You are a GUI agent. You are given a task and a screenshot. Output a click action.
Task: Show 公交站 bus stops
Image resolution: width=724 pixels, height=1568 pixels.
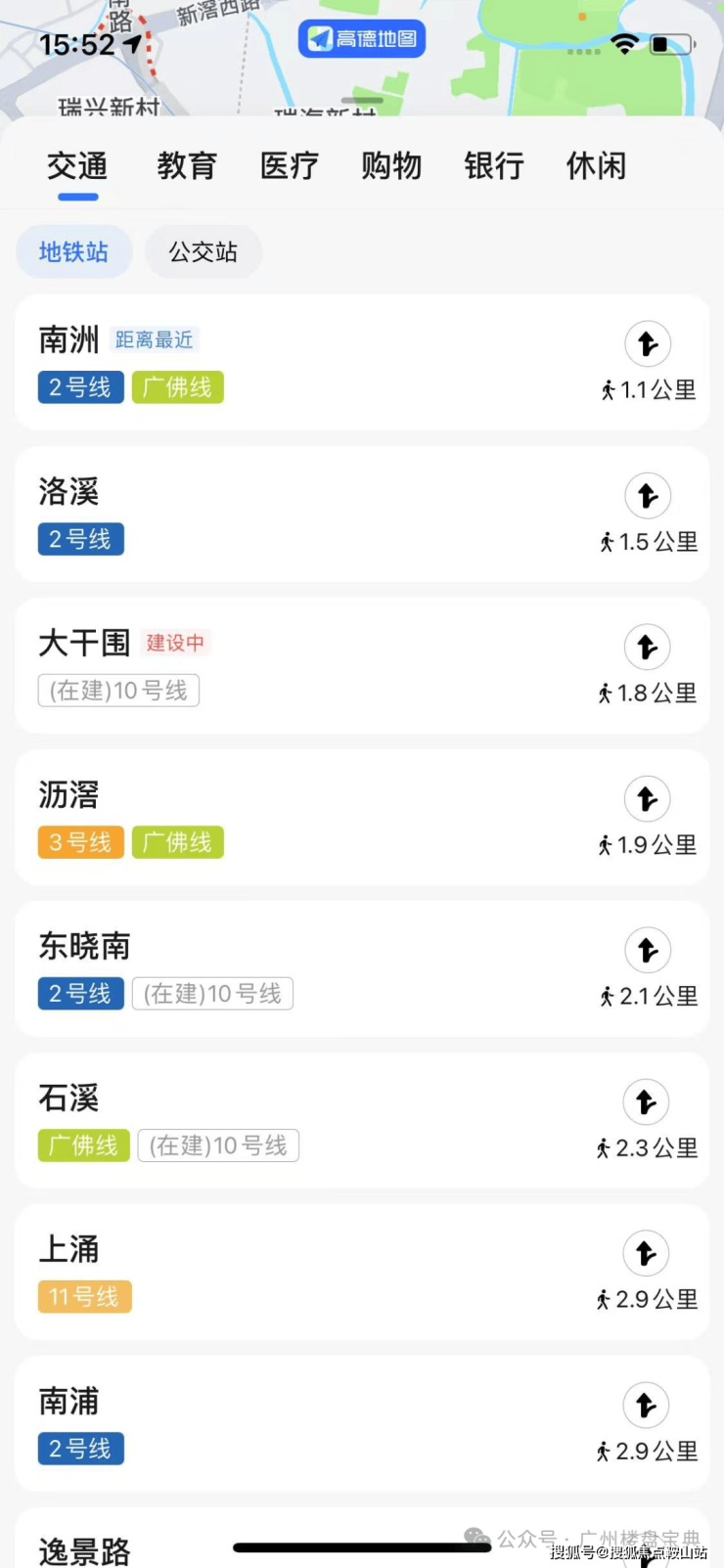pos(204,252)
